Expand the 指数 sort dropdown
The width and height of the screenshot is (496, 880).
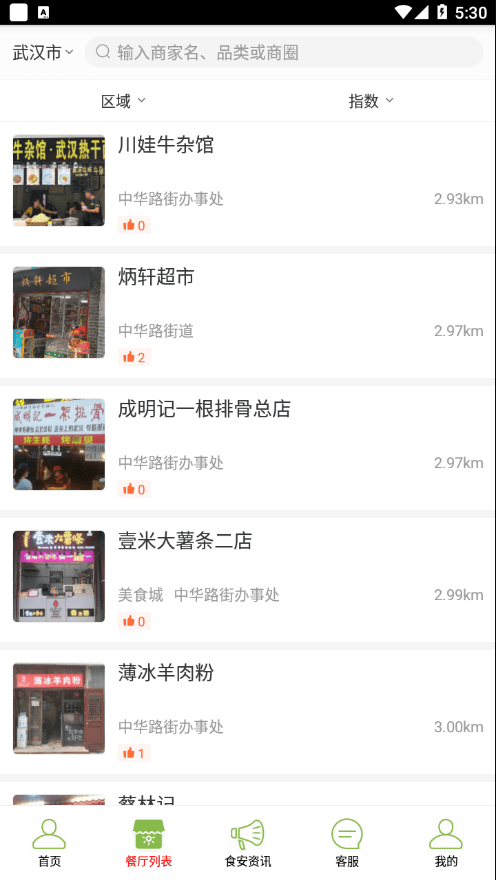(x=371, y=101)
